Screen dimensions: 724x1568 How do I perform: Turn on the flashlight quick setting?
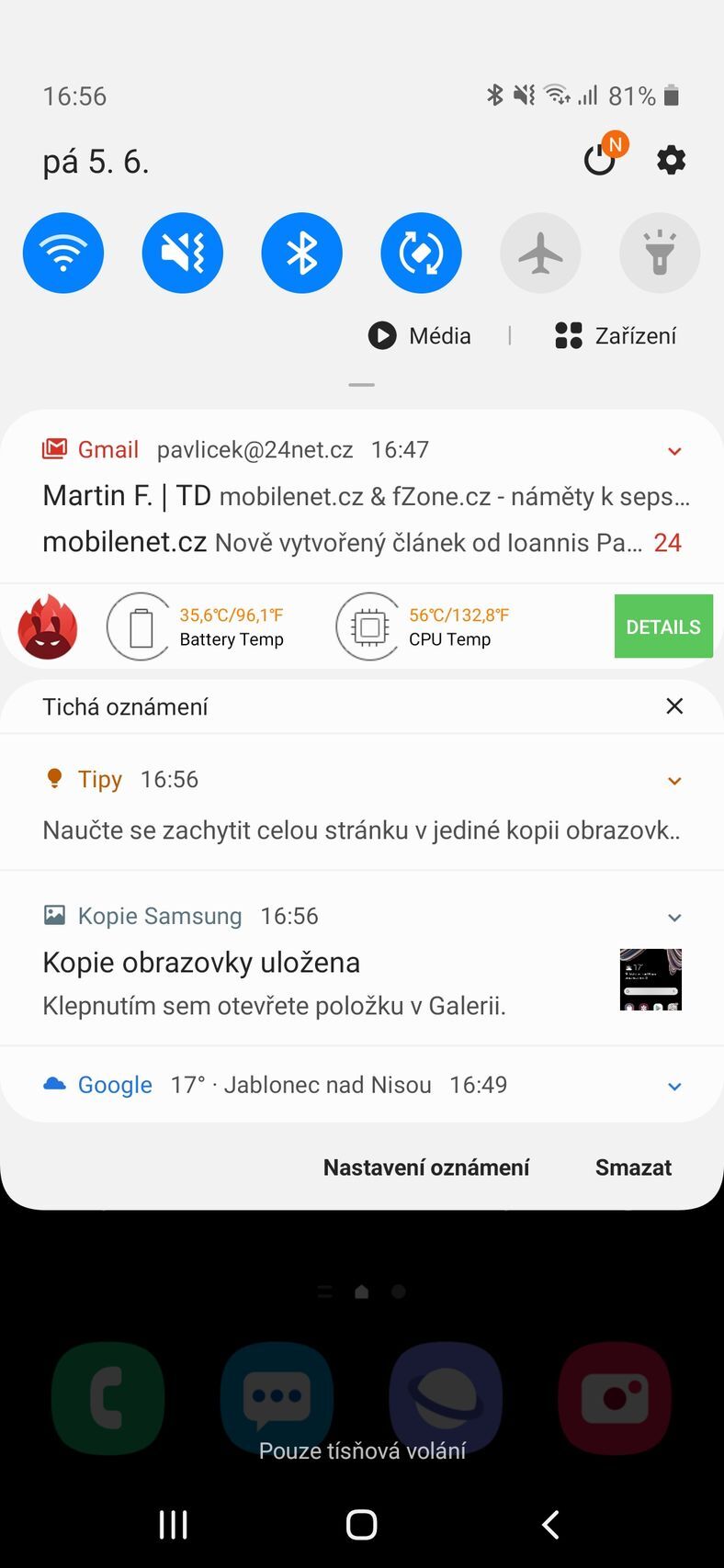(x=660, y=253)
